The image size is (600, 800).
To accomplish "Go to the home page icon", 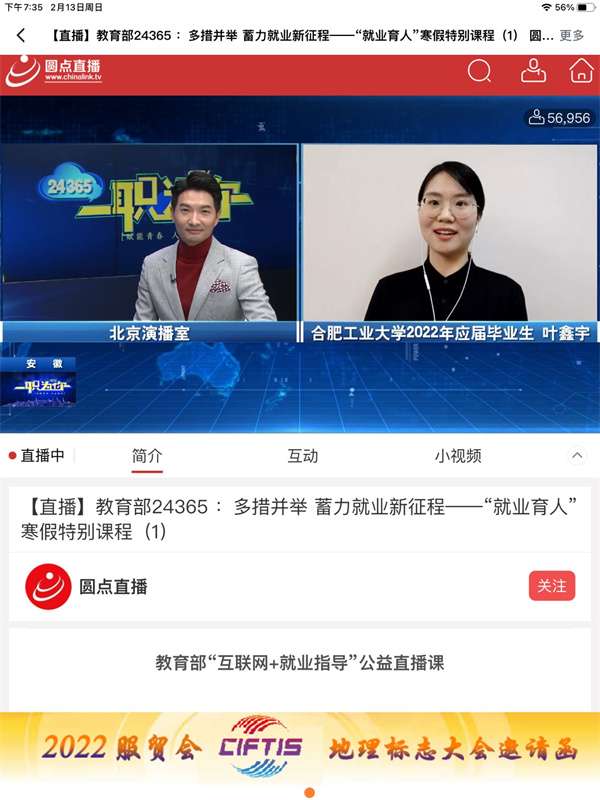I will tap(581, 71).
